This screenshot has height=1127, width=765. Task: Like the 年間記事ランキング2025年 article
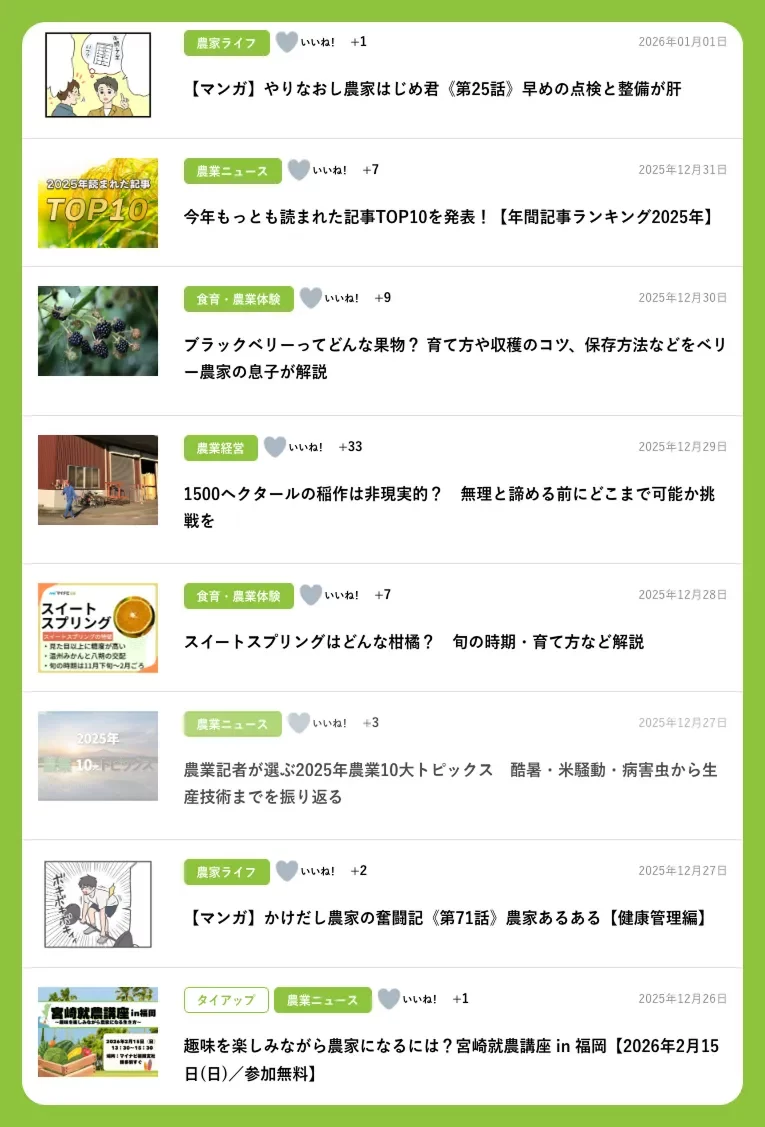[299, 170]
